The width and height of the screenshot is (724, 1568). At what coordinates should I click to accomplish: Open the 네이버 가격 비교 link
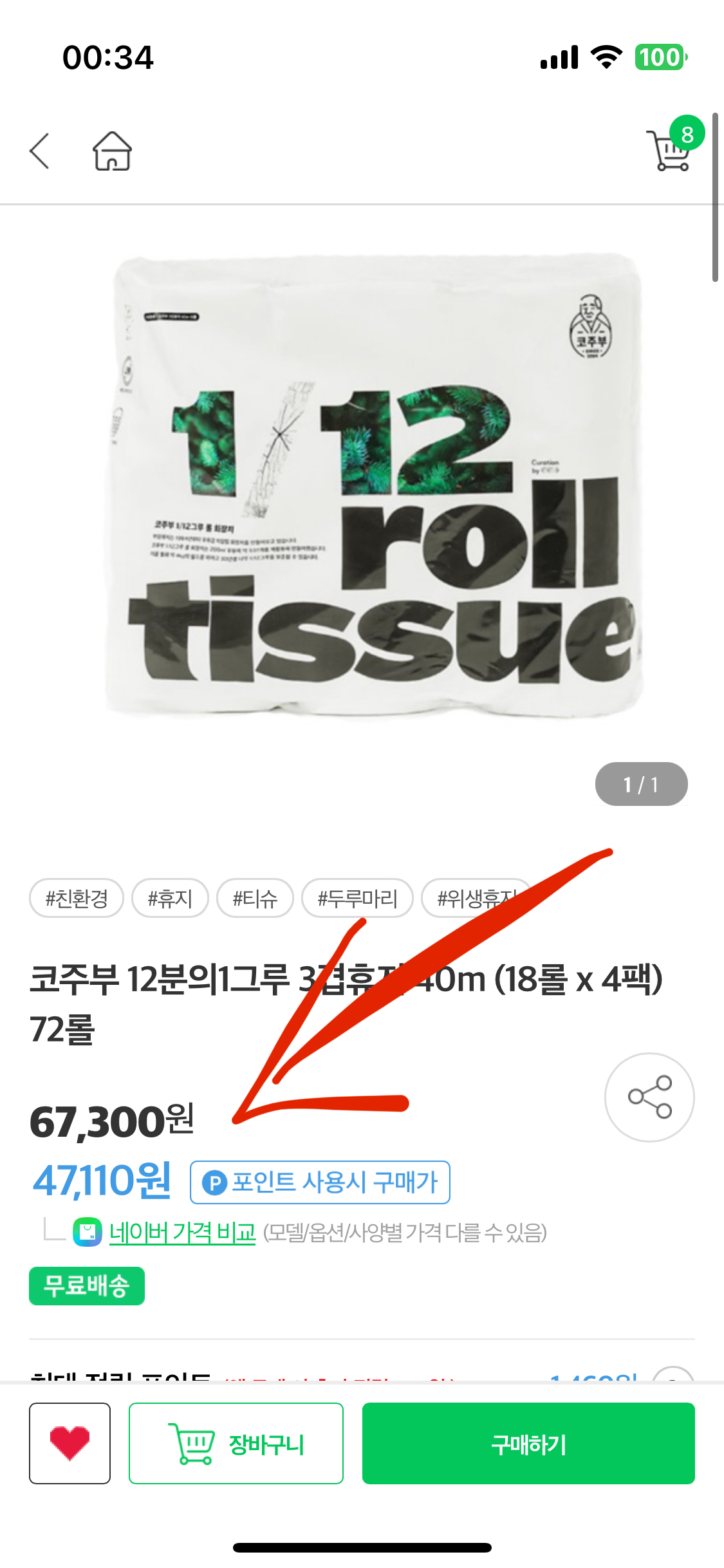pyautogui.click(x=182, y=1233)
